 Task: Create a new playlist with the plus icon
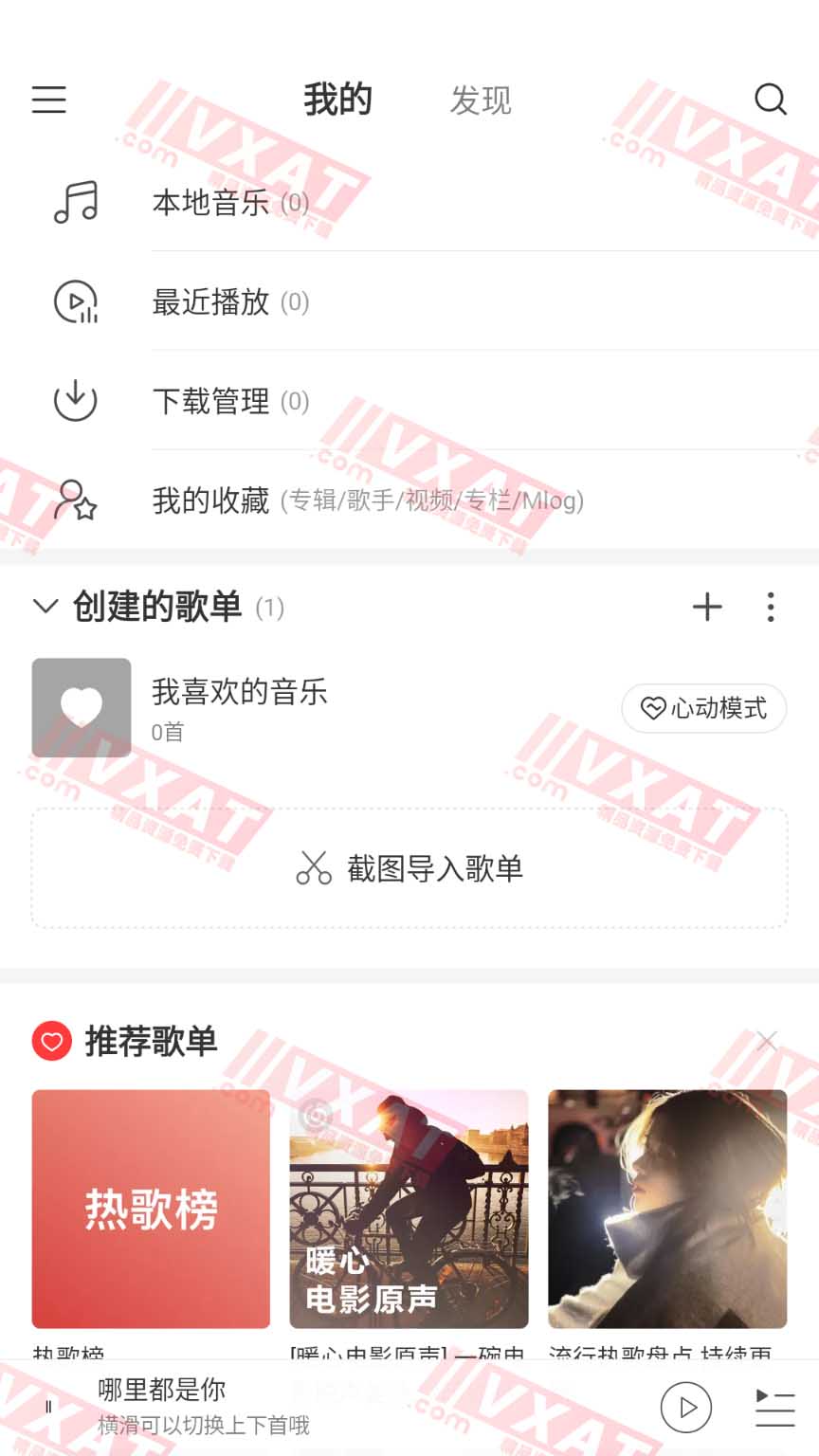pos(707,607)
